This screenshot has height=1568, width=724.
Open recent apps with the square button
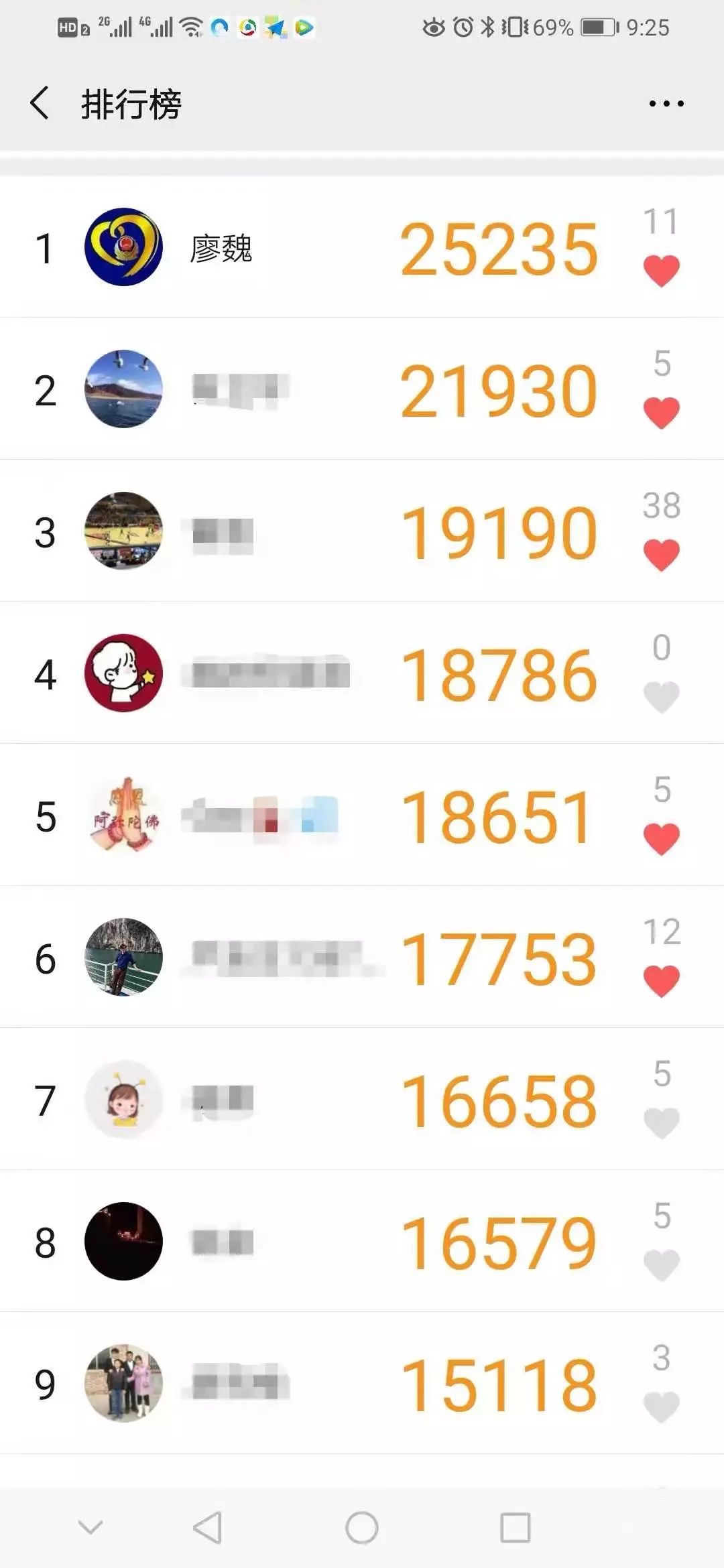click(x=516, y=1528)
